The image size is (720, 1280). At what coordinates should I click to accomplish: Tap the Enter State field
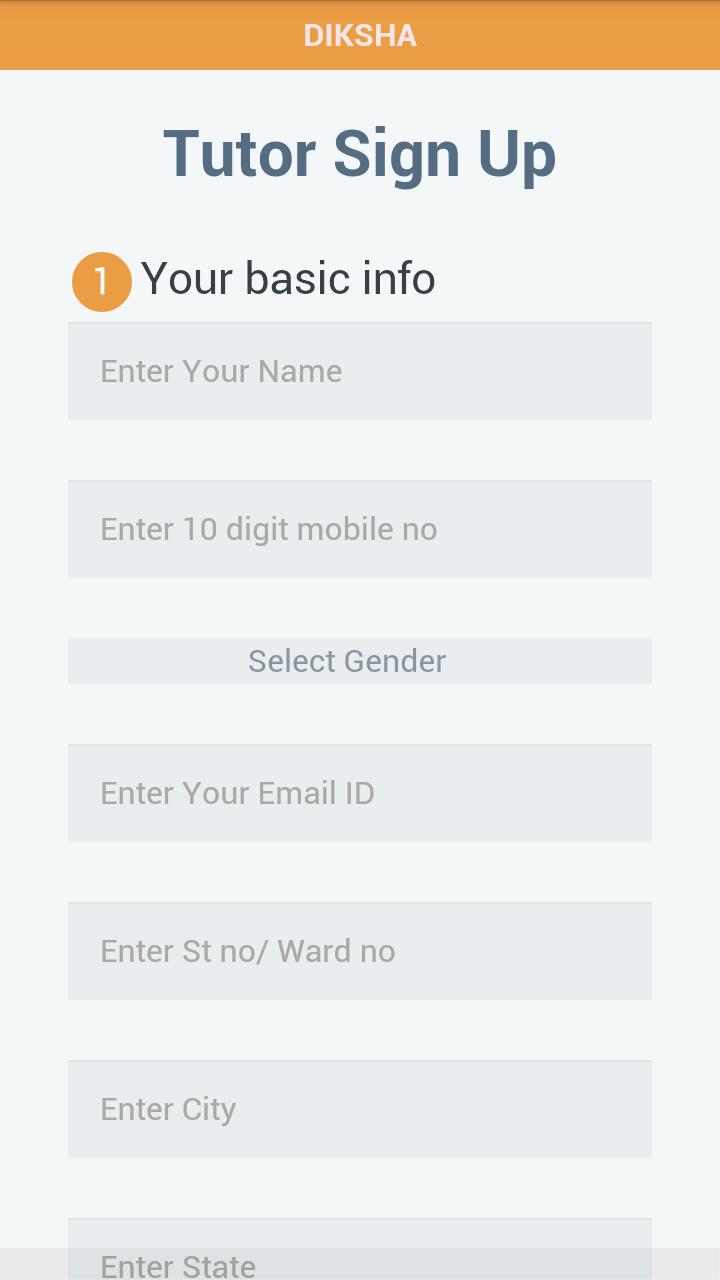tap(360, 1258)
